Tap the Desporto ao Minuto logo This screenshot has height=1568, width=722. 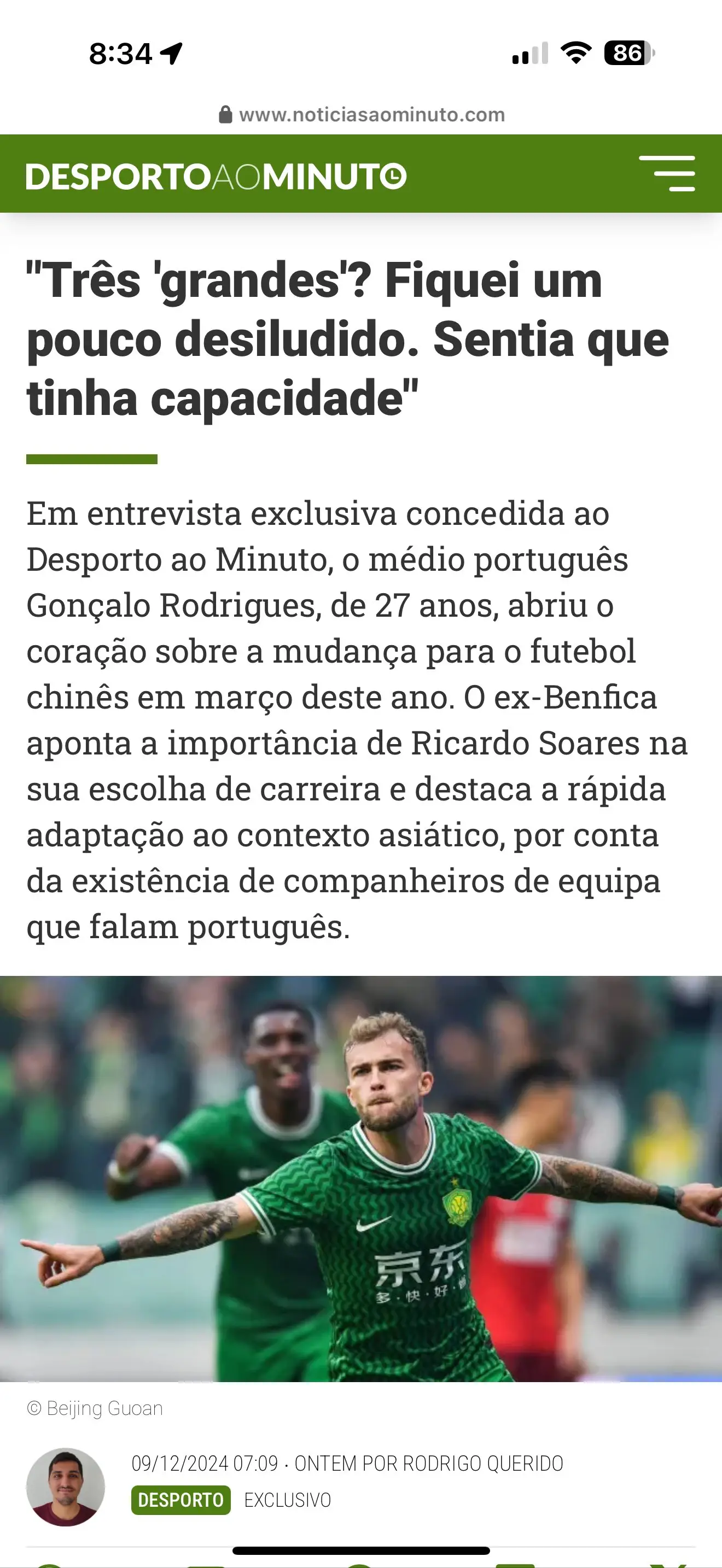[216, 177]
